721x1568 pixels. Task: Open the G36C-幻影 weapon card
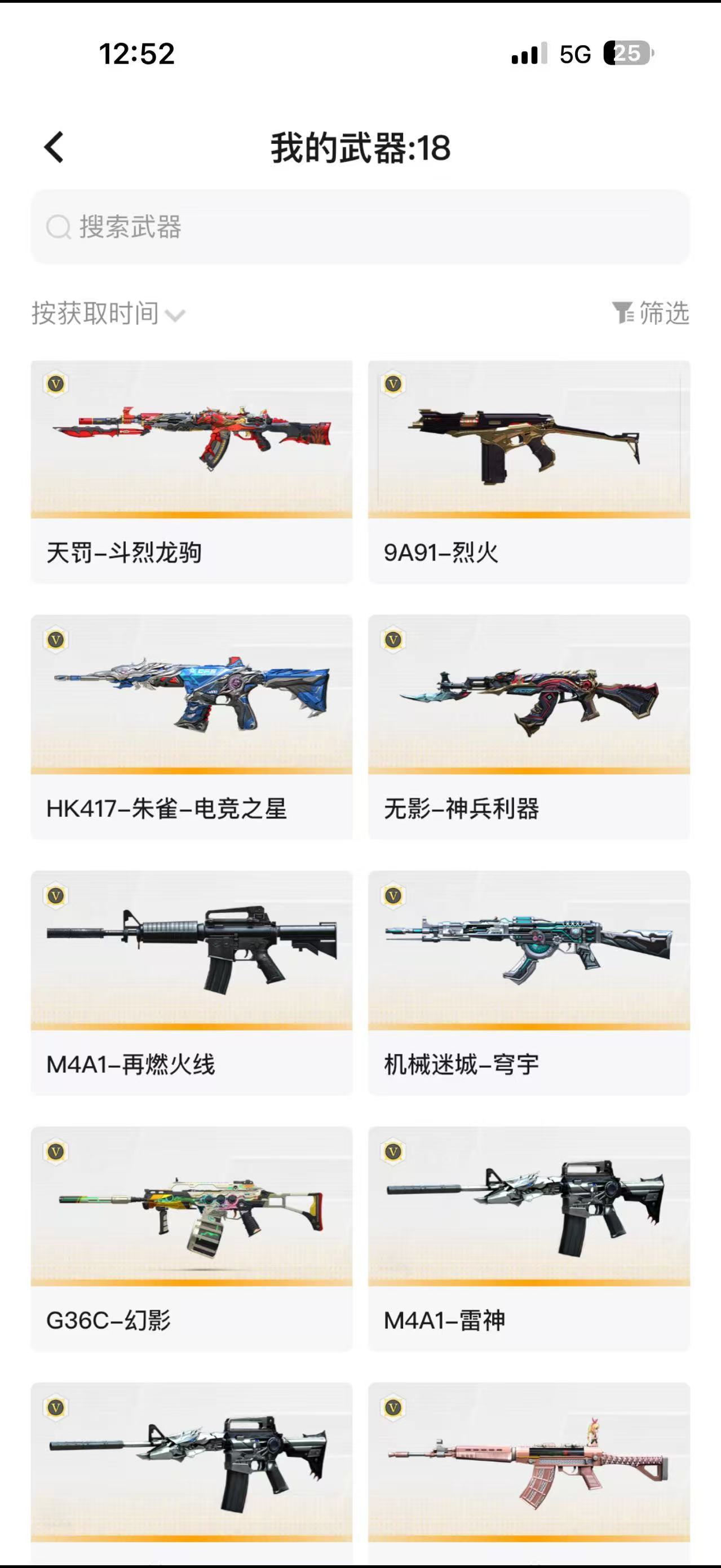pyautogui.click(x=192, y=1239)
